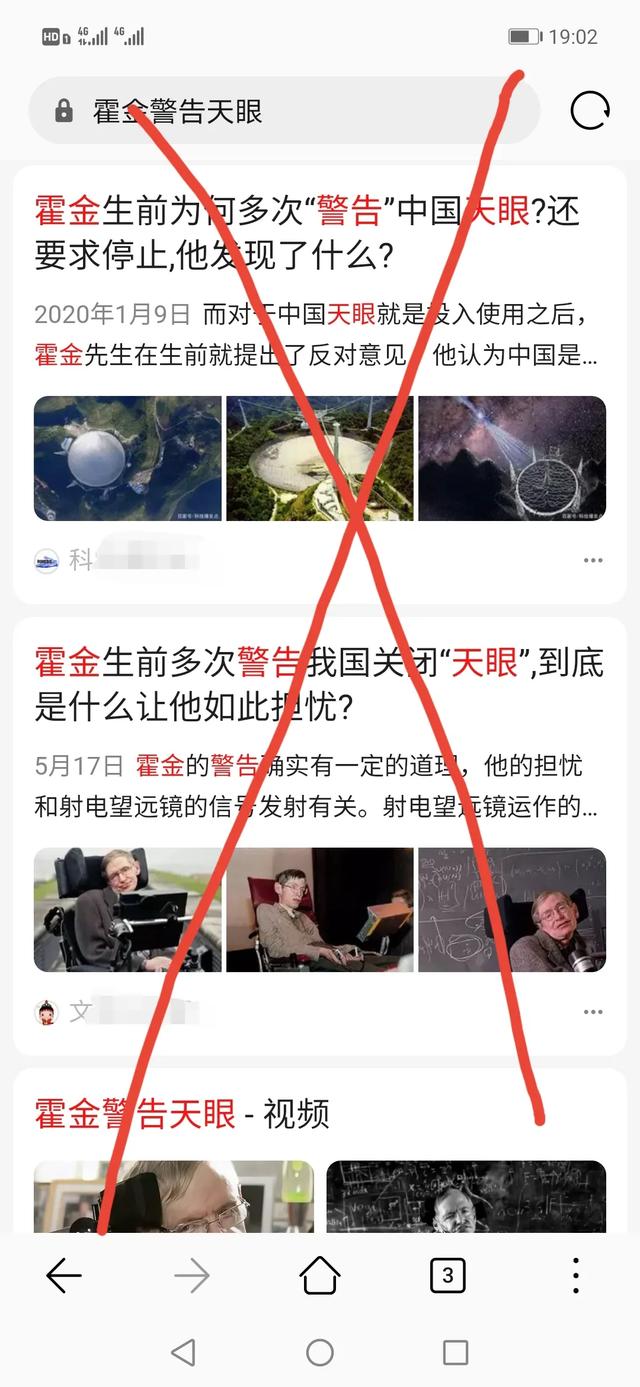This screenshot has width=640, height=1387.
Task: Open more options on the 2020年1月9日 result
Action: pyautogui.click(x=593, y=560)
